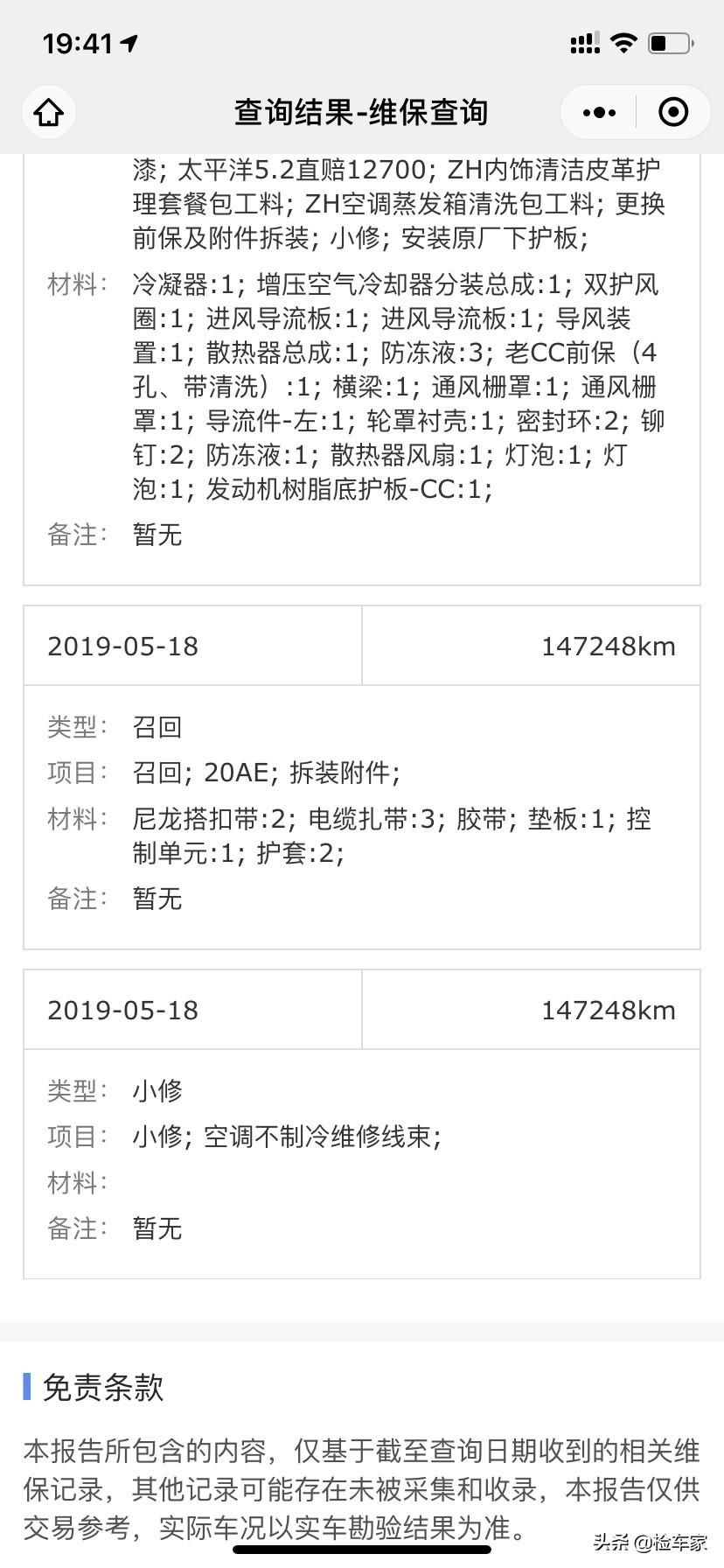Open the three-dot more options menu

click(x=599, y=112)
